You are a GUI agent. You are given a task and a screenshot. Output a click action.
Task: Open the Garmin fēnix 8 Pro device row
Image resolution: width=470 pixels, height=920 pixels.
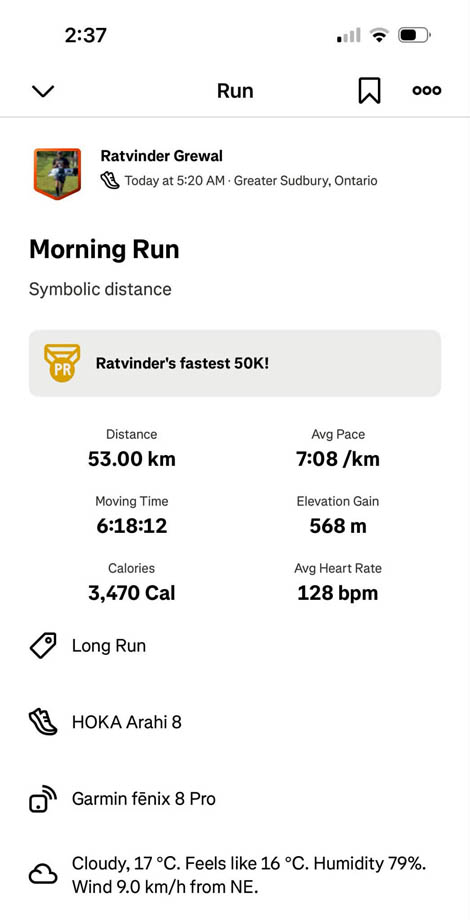click(x=235, y=799)
